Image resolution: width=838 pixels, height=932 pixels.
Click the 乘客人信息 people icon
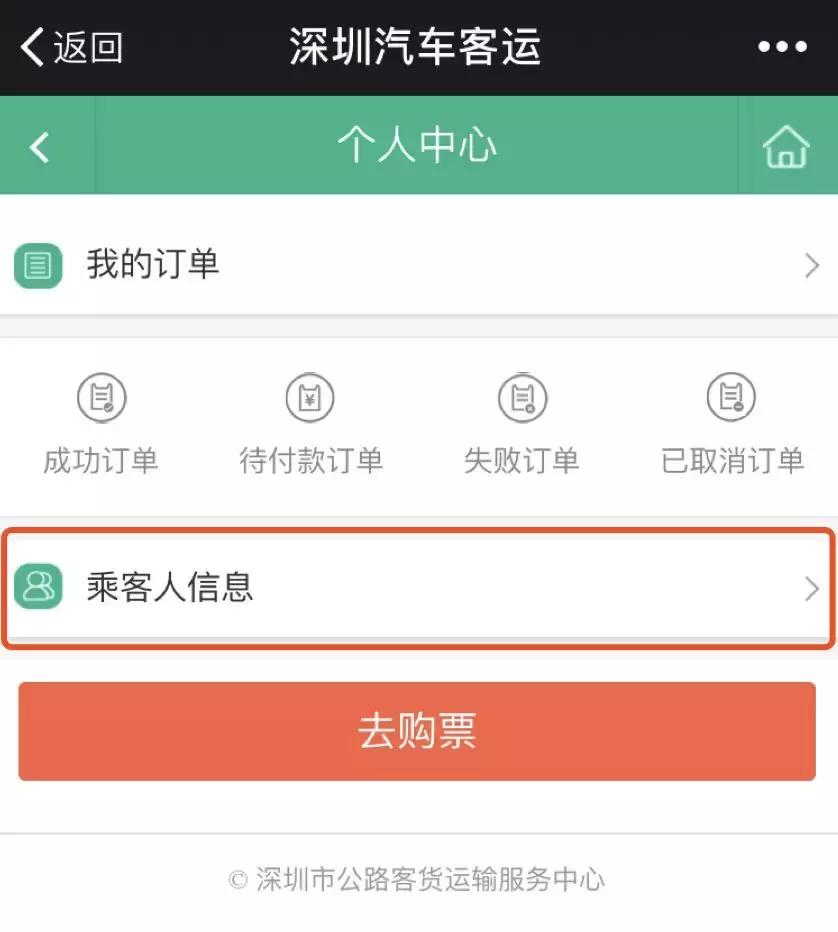click(x=39, y=589)
